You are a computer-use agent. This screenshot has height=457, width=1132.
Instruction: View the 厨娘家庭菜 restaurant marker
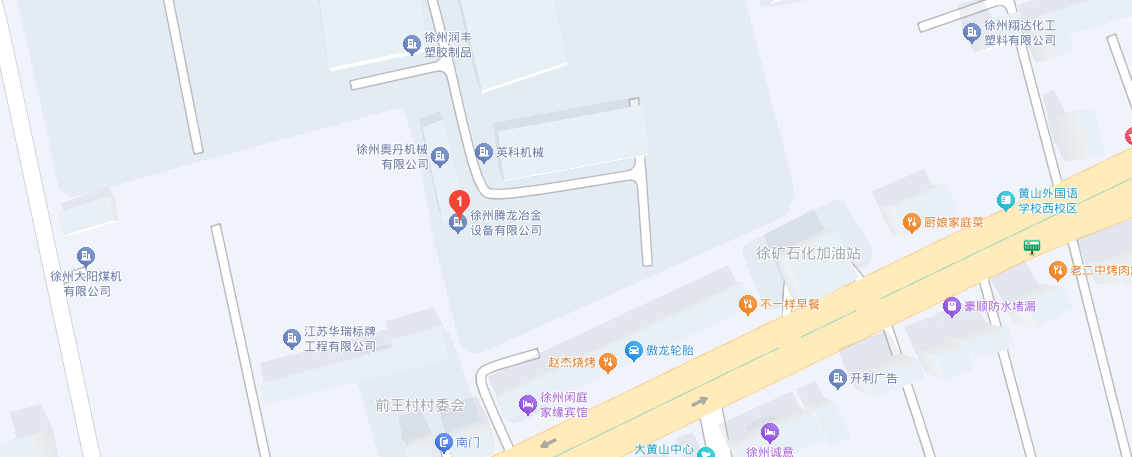click(911, 222)
